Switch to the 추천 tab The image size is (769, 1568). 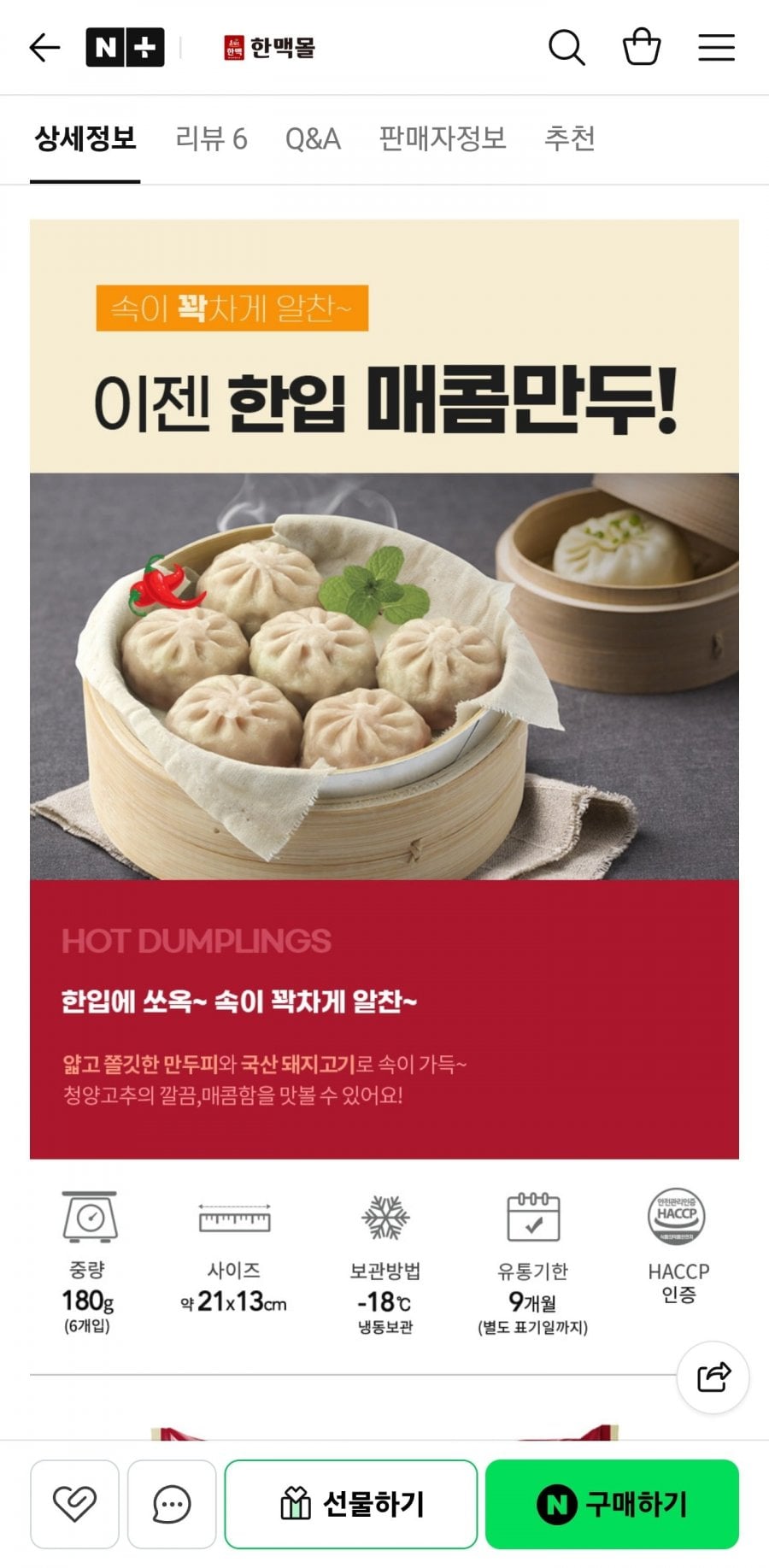(570, 138)
